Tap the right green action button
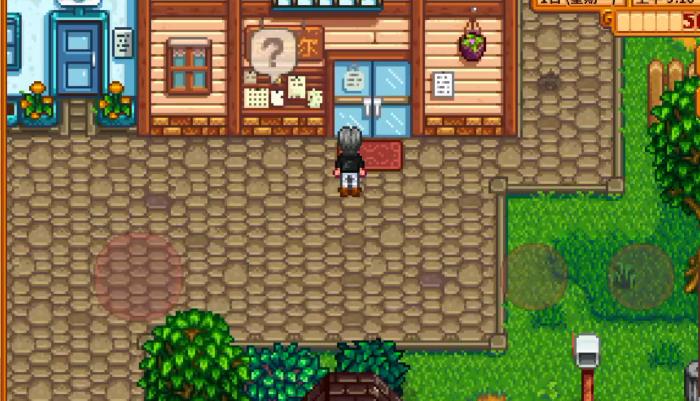 coord(640,275)
